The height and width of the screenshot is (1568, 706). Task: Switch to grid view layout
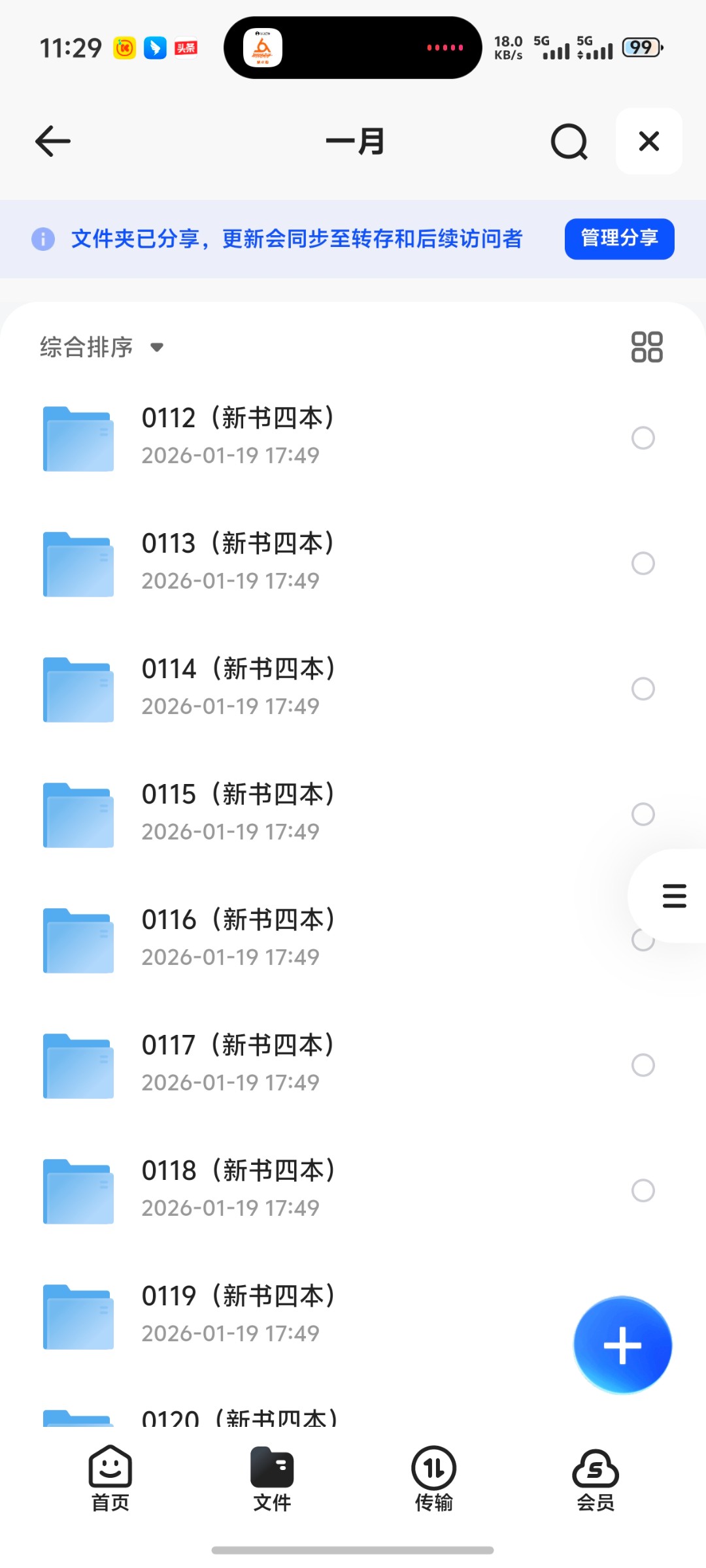pos(647,347)
